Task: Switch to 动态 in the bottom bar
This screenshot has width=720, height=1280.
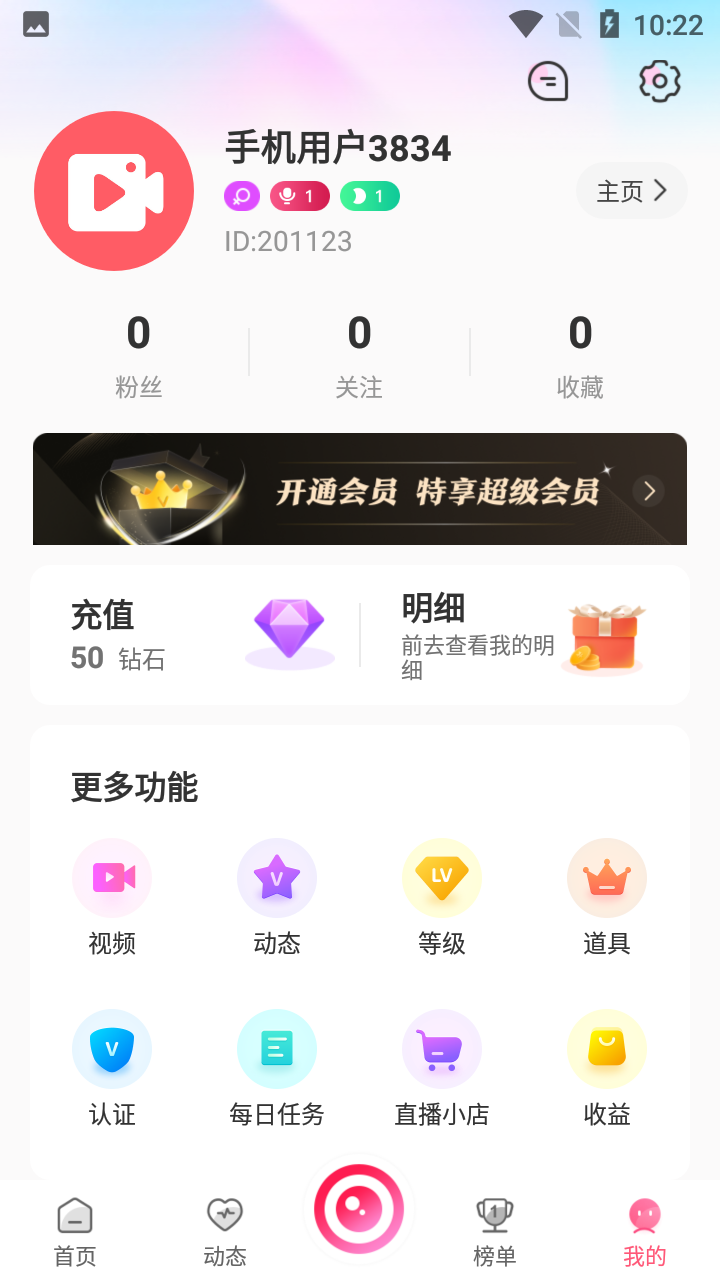Action: [x=225, y=1232]
